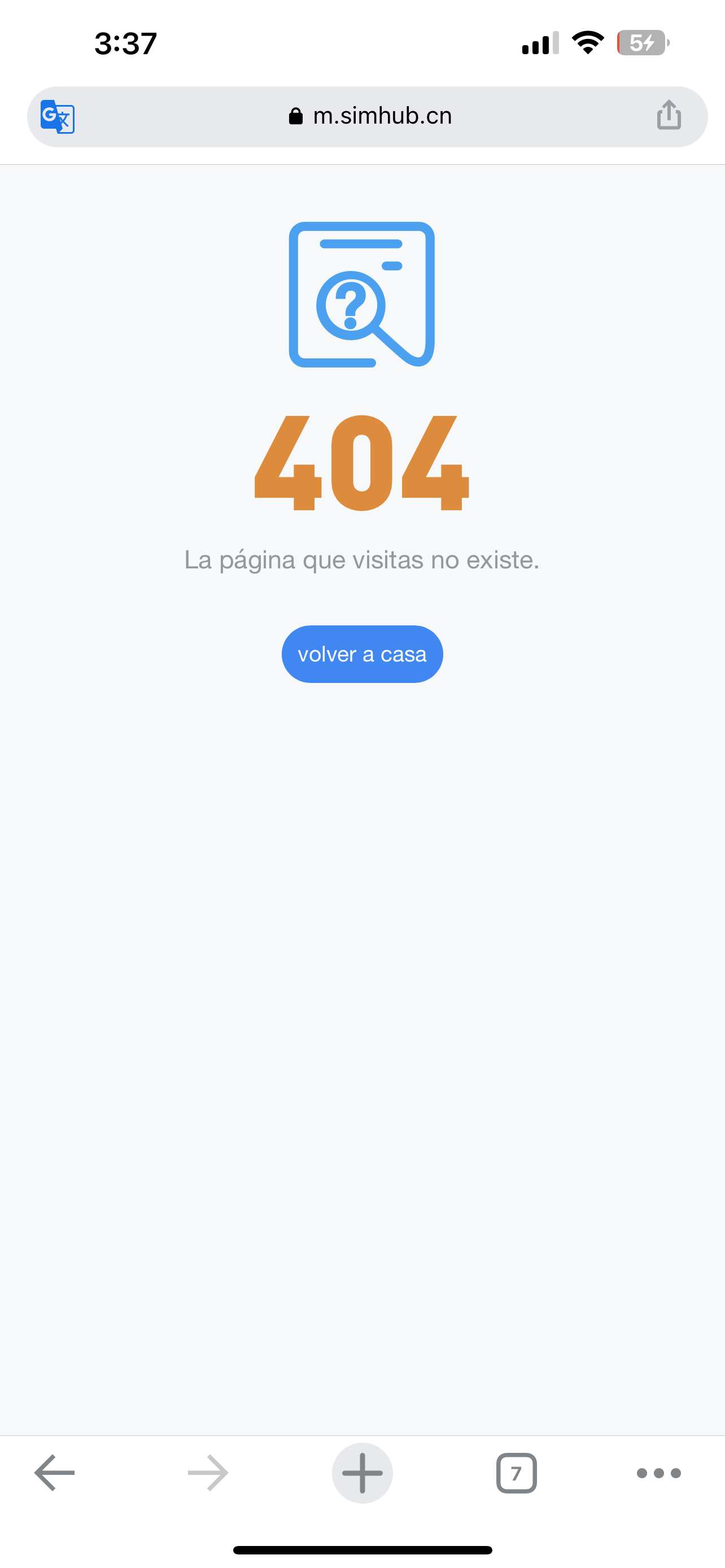Open the Google Translate icon in address bar
Viewport: 725px width, 1568px height.
click(x=57, y=116)
